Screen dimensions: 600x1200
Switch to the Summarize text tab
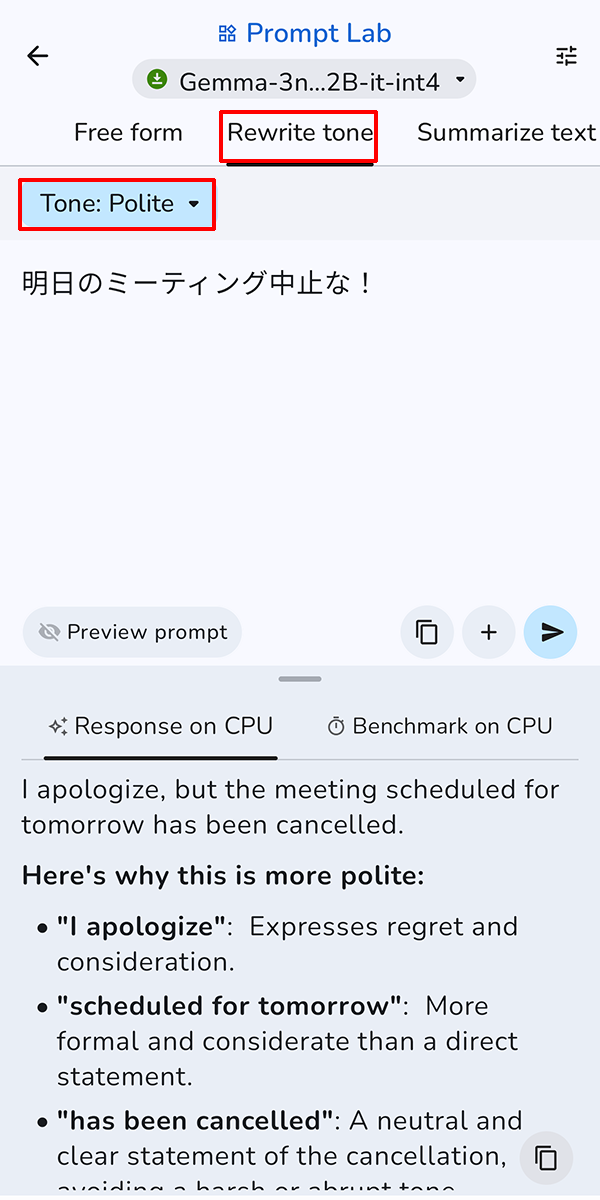pyautogui.click(x=506, y=133)
